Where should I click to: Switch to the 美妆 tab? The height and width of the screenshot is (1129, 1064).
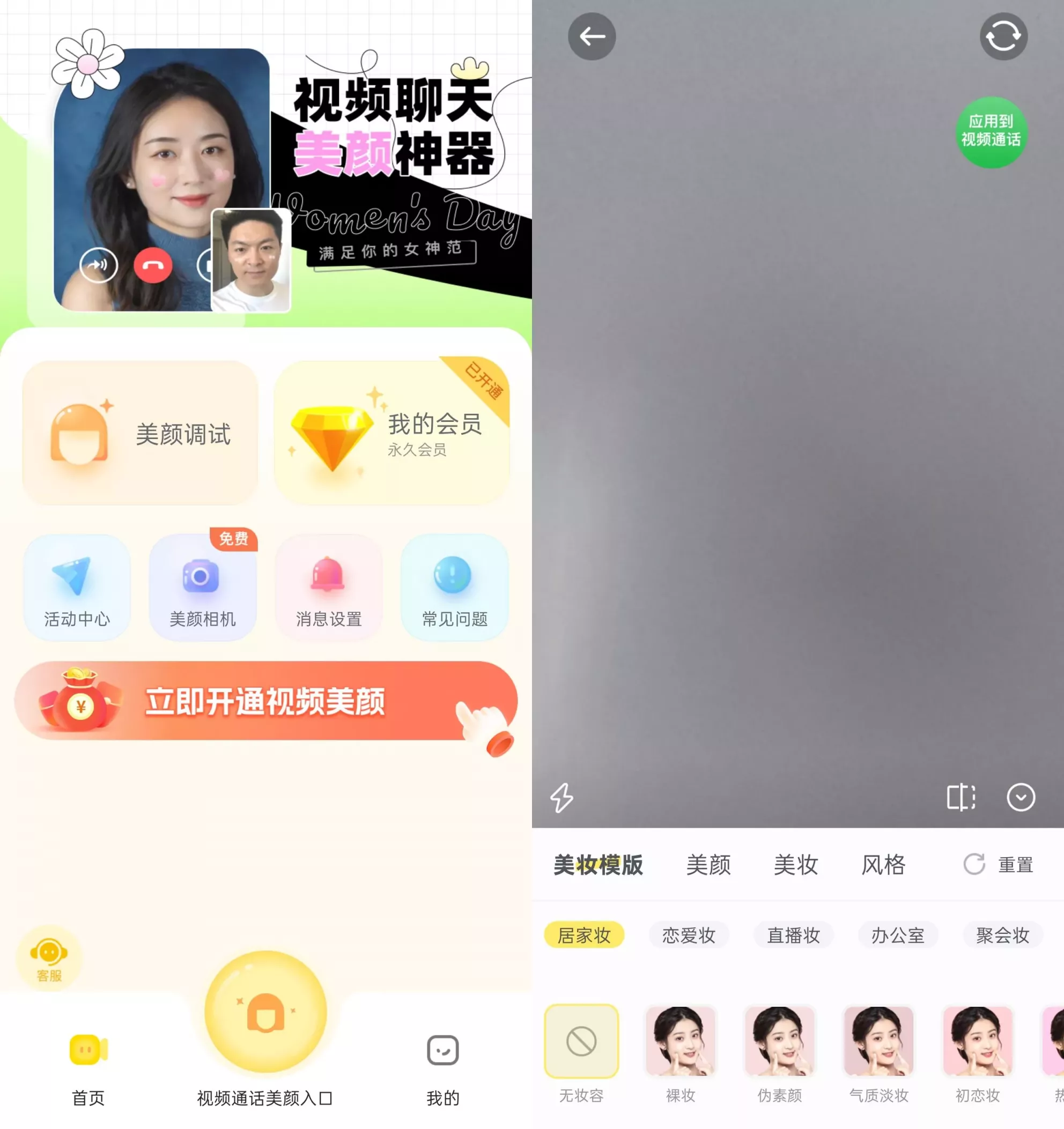795,864
